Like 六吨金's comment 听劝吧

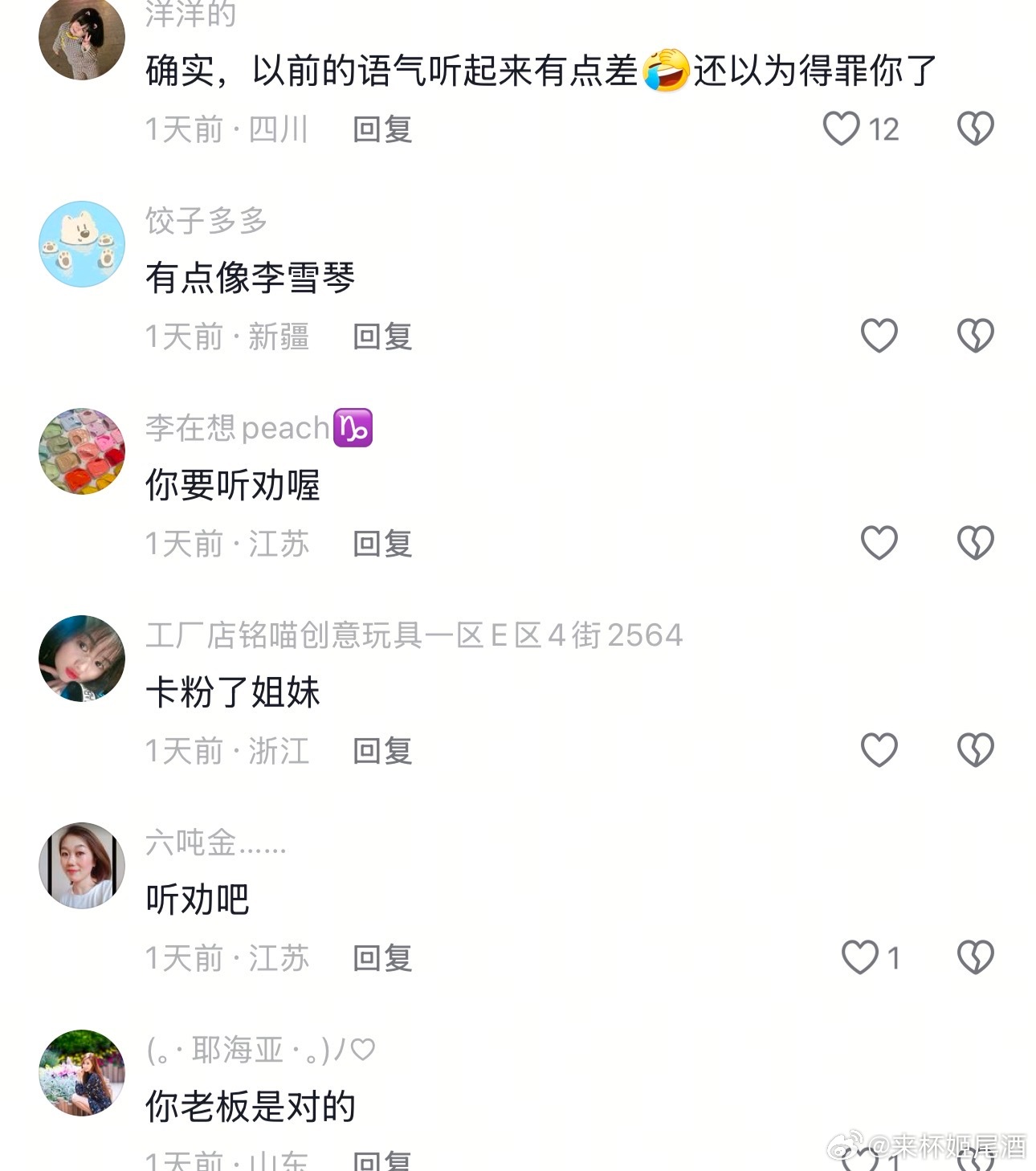pos(859,957)
